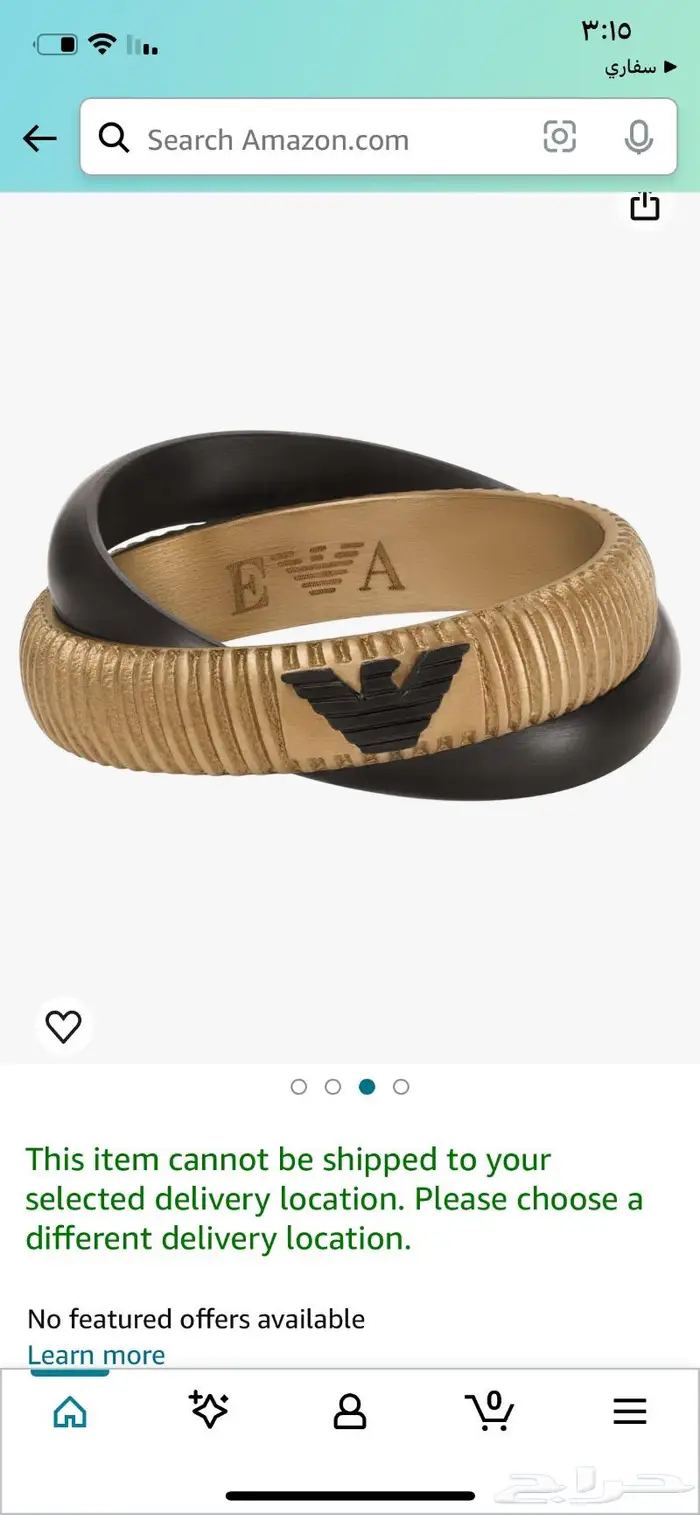This screenshot has width=700, height=1515.
Task: Open the sparkle AI assistant tab
Action: coord(209,1410)
